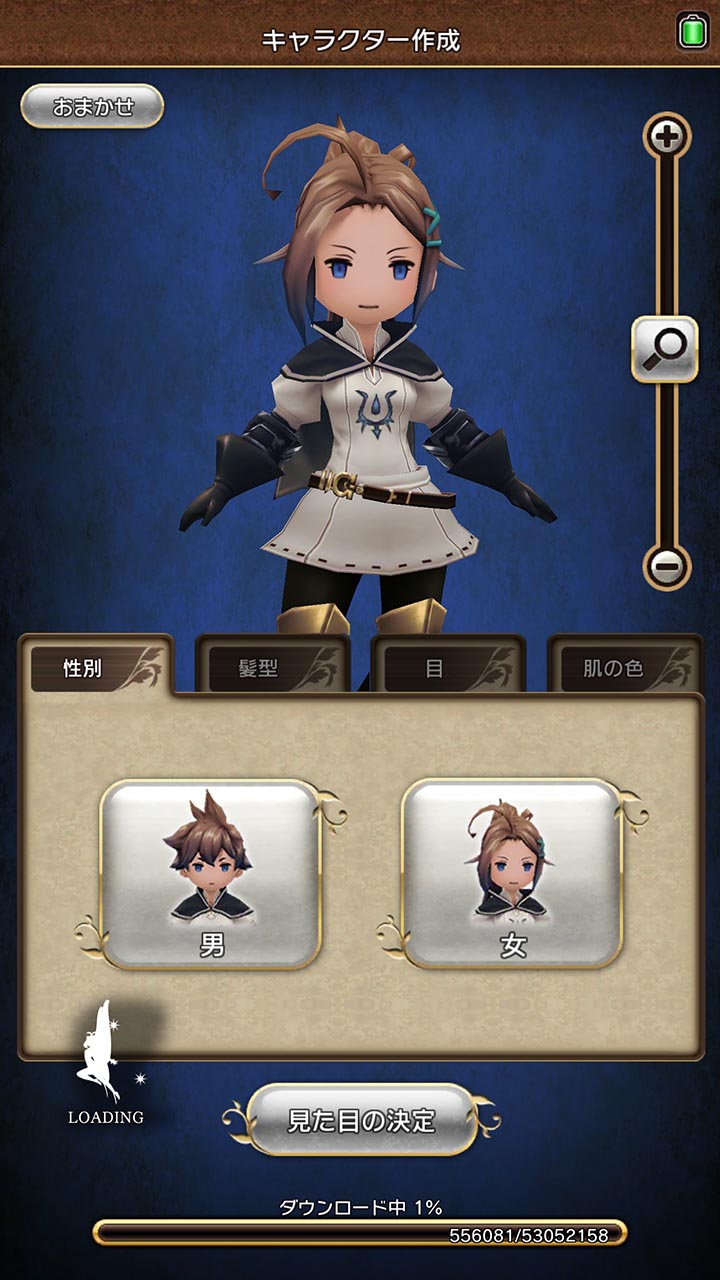The width and height of the screenshot is (720, 1280).
Task: Zoom out with the minus button
Action: coord(666,567)
